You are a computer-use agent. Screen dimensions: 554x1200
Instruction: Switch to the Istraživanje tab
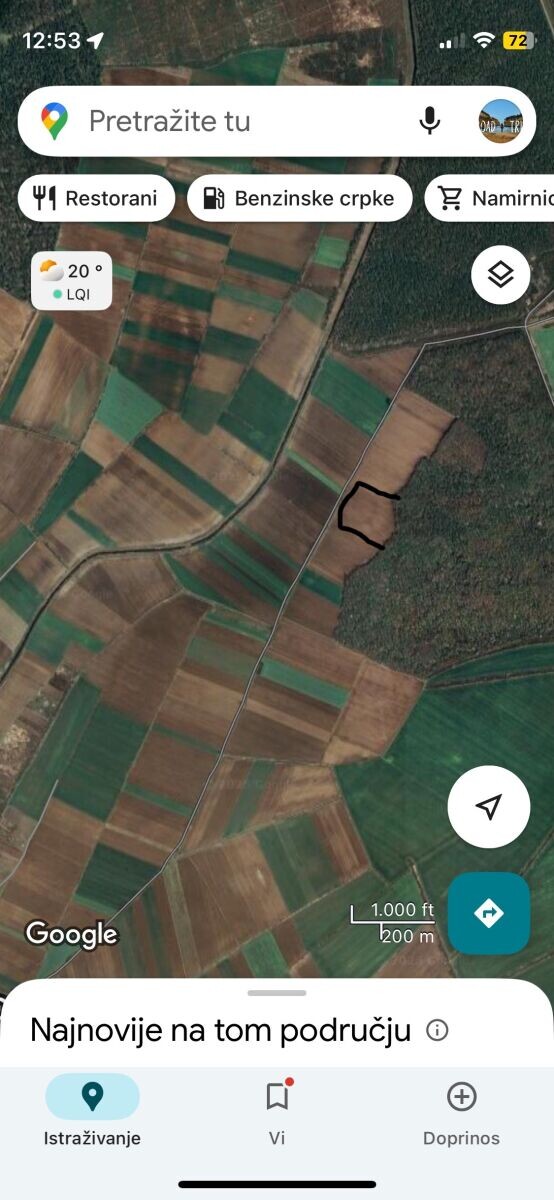92,1111
